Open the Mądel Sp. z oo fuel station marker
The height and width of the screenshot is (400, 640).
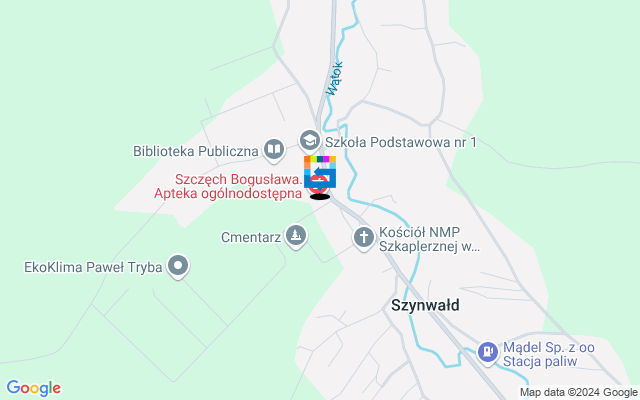487,351
